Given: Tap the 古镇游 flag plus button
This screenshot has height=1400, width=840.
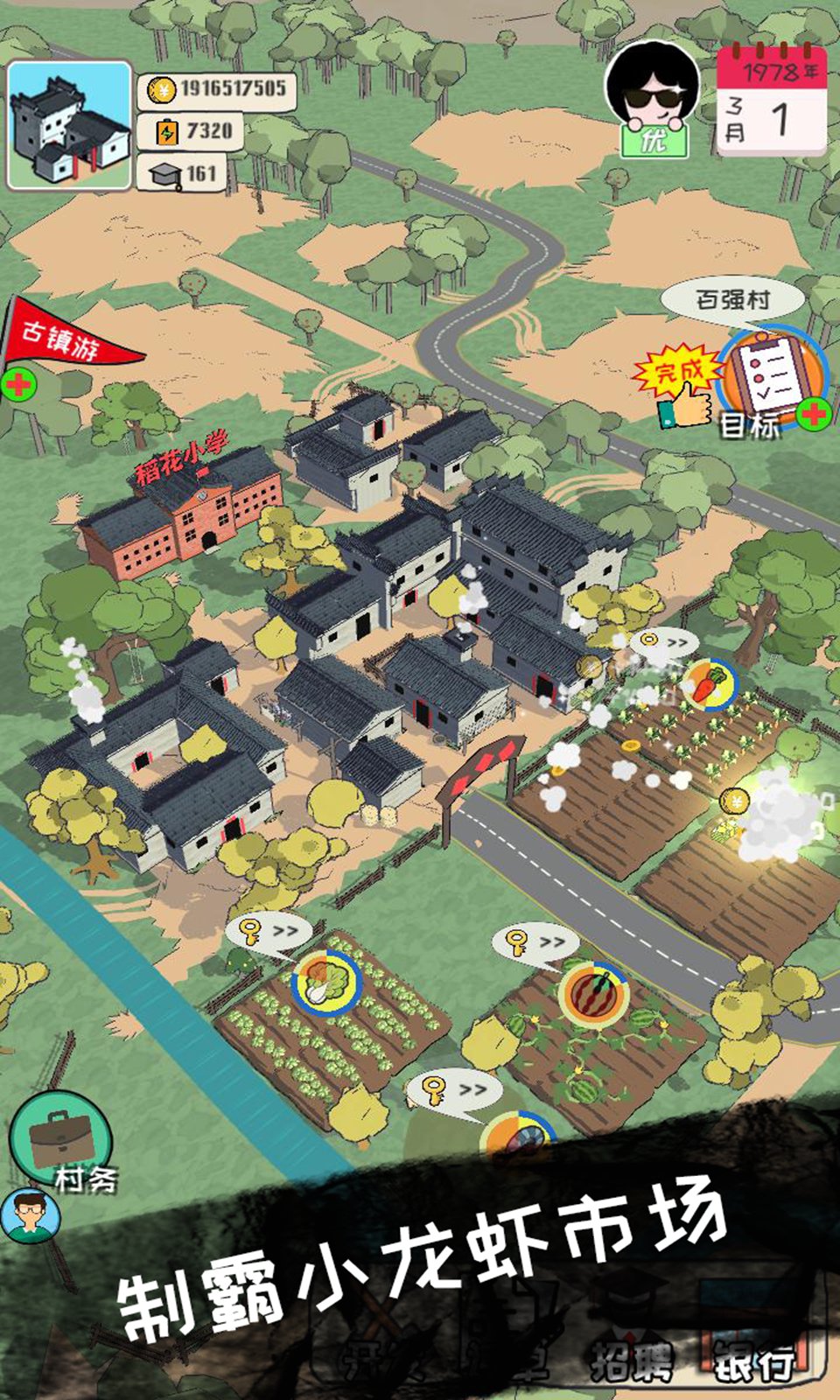Looking at the screenshot, I should click(18, 383).
